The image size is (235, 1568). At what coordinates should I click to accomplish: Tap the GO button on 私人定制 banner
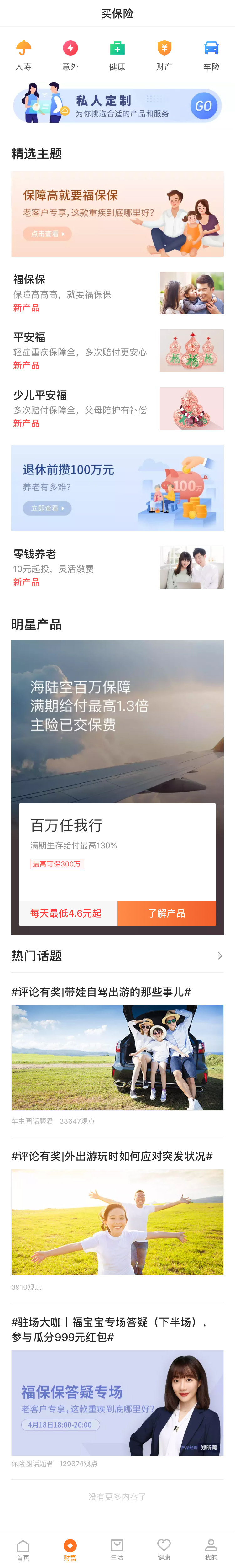[x=203, y=106]
